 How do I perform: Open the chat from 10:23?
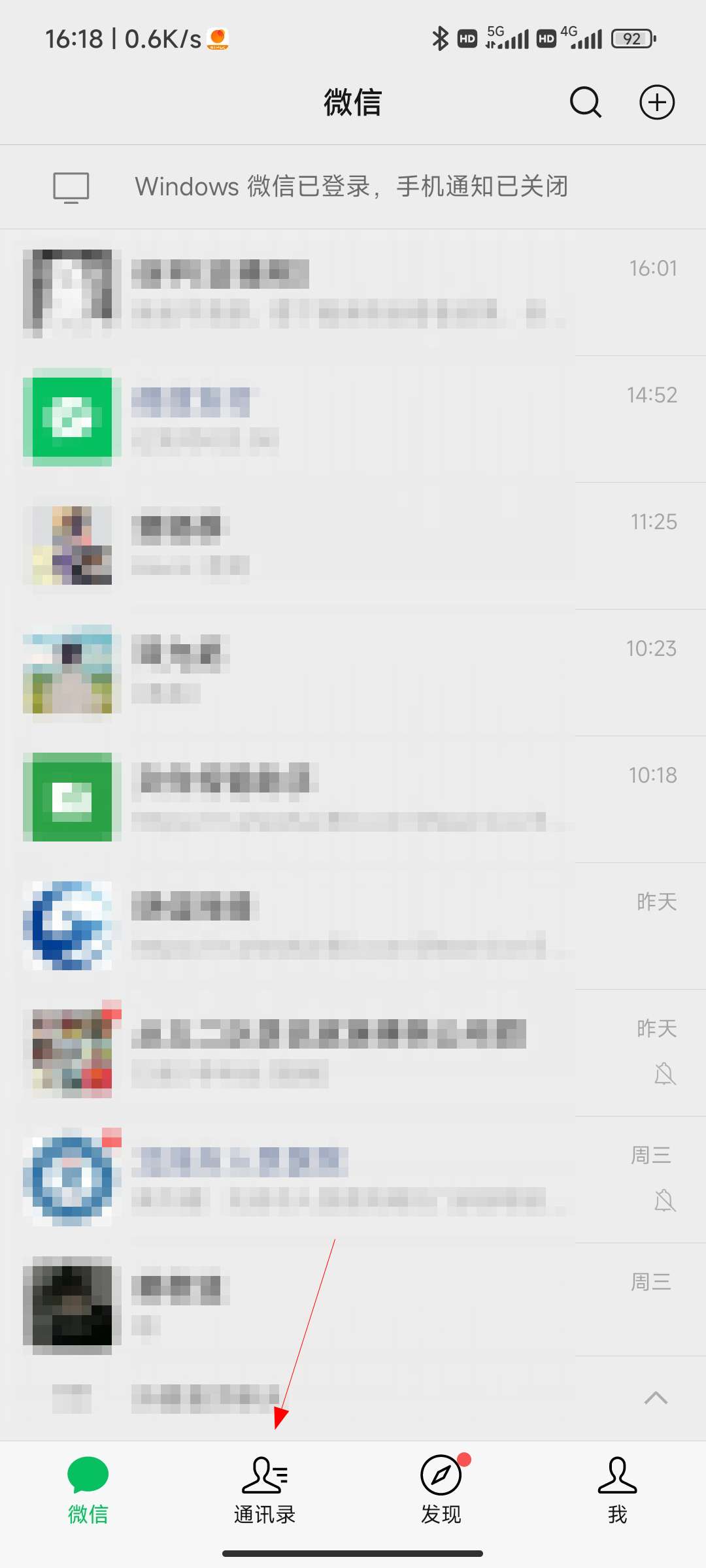click(x=353, y=672)
